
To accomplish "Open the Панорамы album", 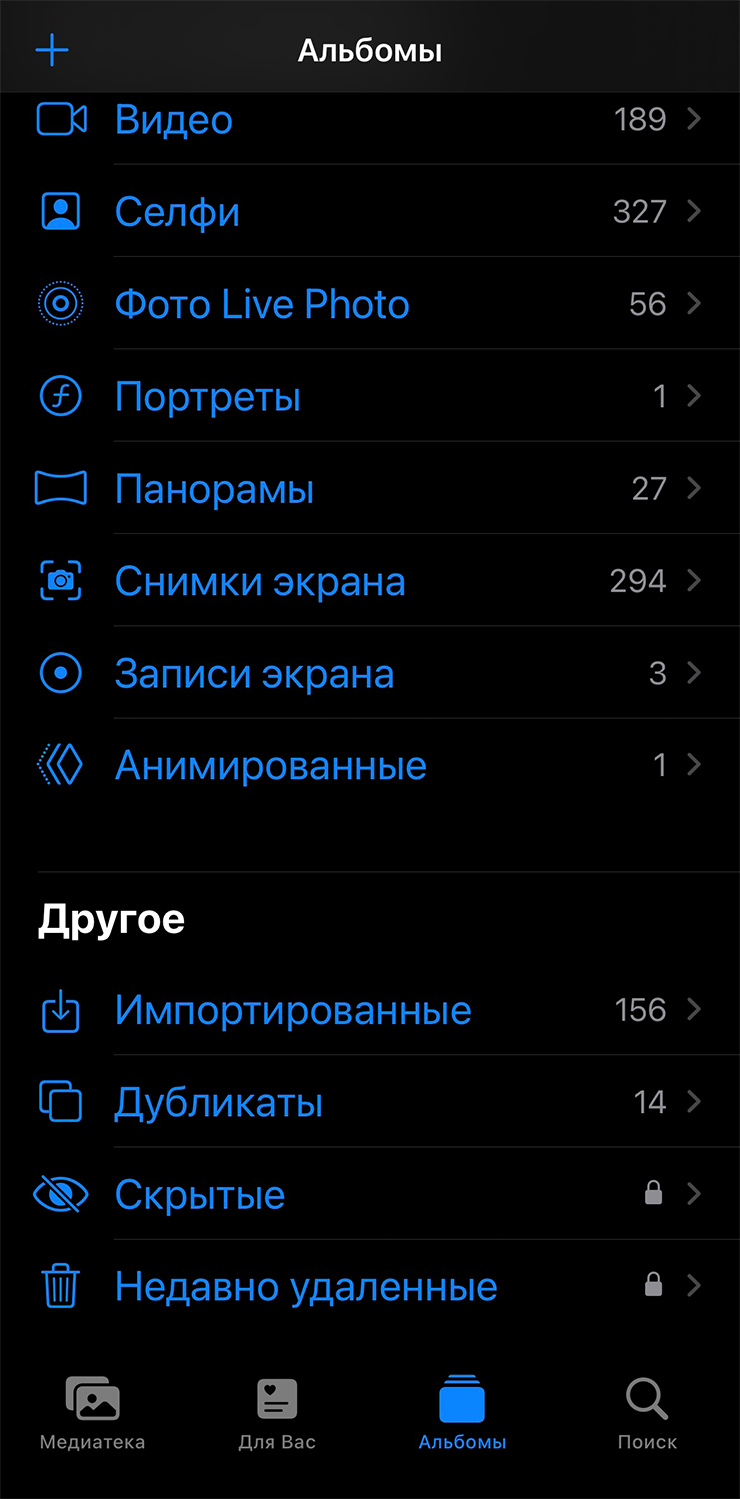I will point(370,488).
